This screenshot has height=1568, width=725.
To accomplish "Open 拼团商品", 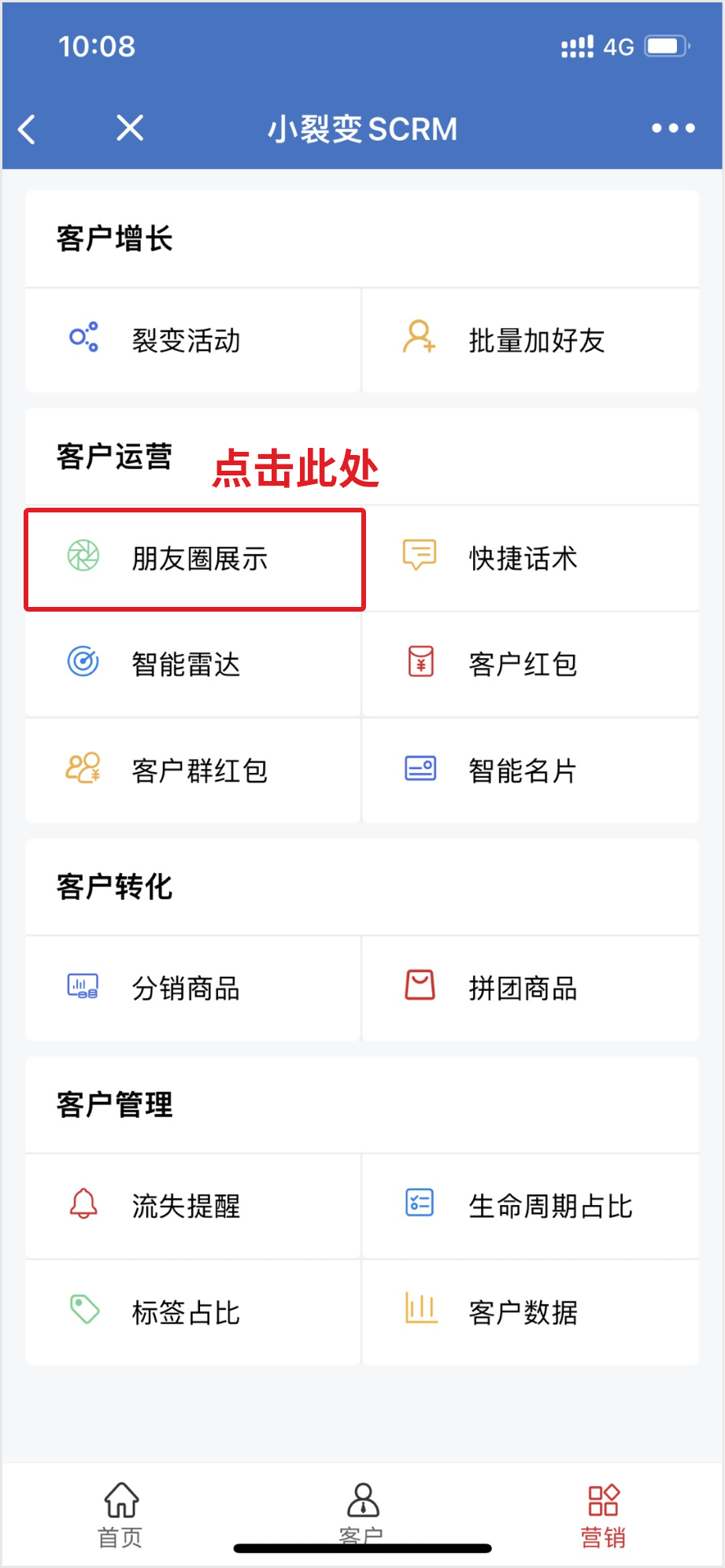I will [x=531, y=989].
